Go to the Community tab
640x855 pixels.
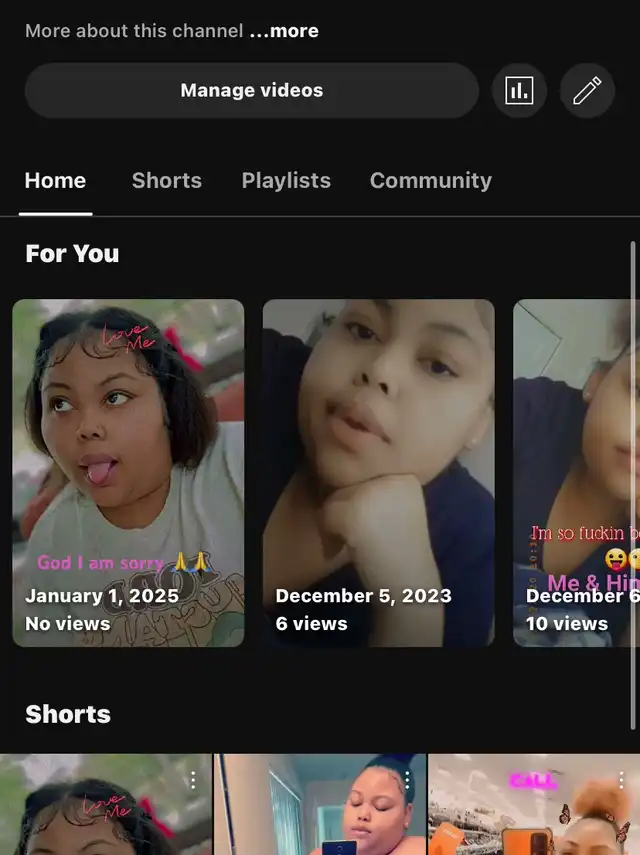(x=431, y=181)
